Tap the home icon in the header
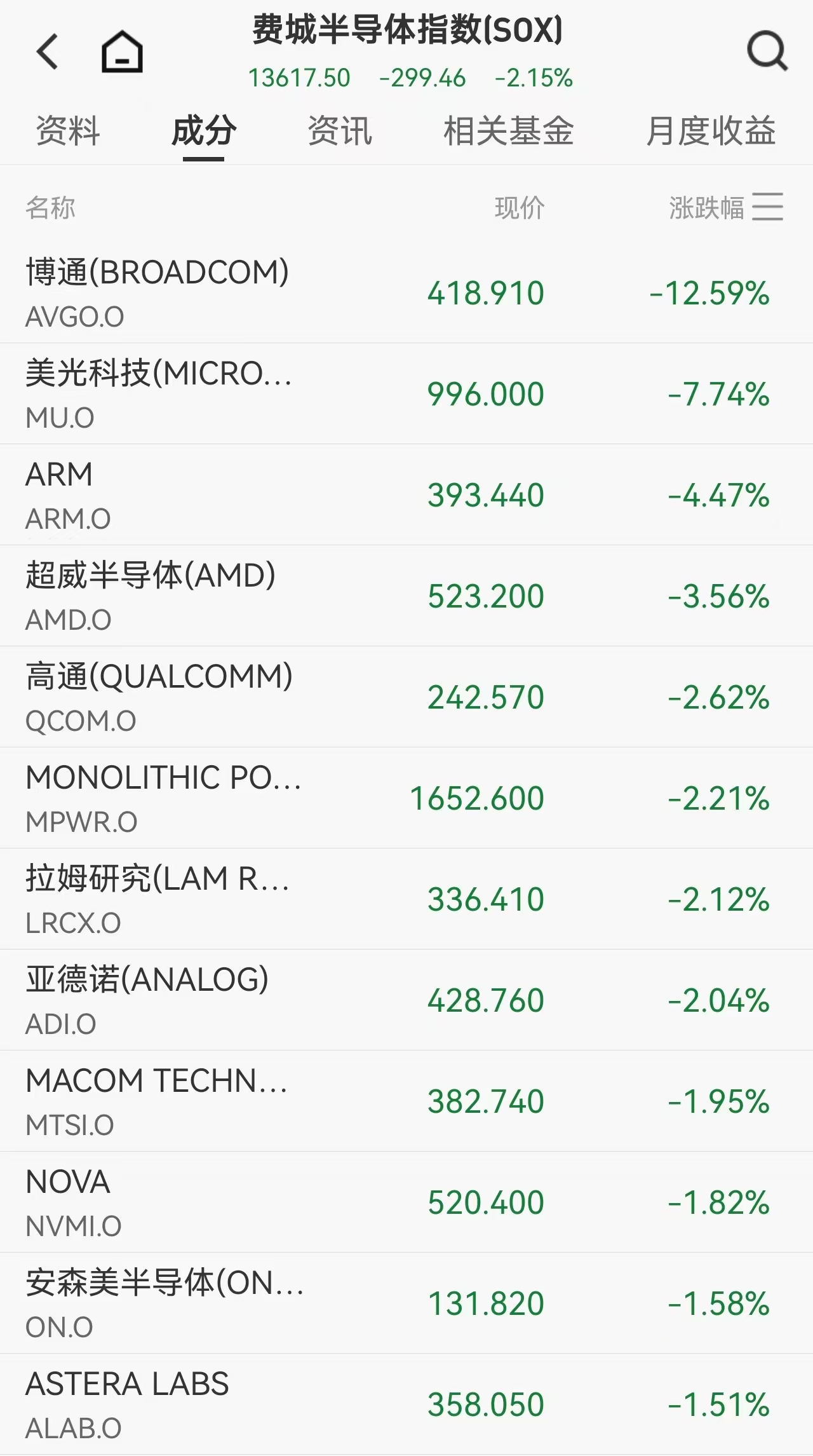Screen dimensions: 813x1456 [x=122, y=51]
